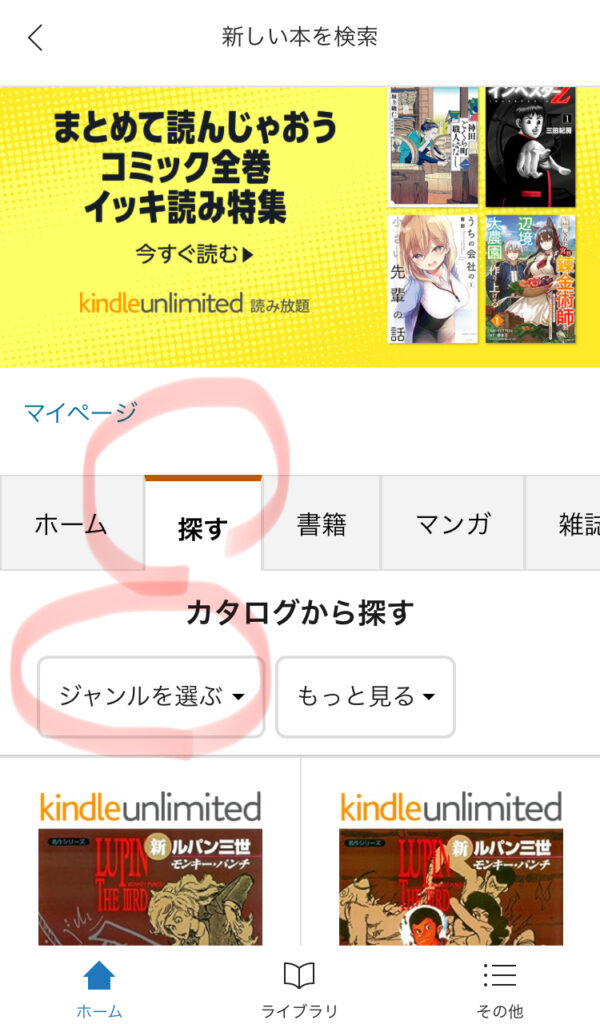Expand the ジャンルを選ぶ dropdown
This screenshot has height=1024, width=600.
click(x=151, y=696)
